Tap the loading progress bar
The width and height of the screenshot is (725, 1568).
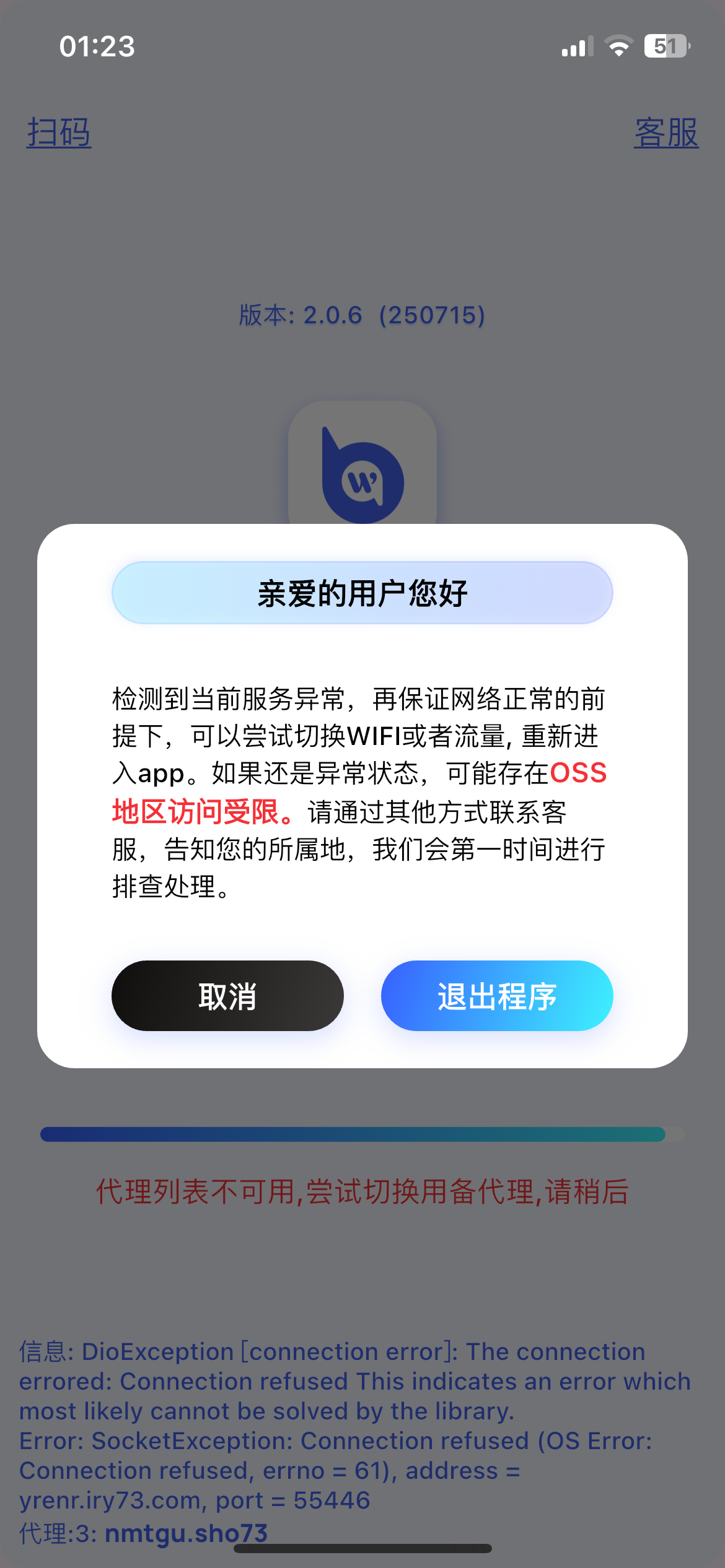pos(362,1134)
